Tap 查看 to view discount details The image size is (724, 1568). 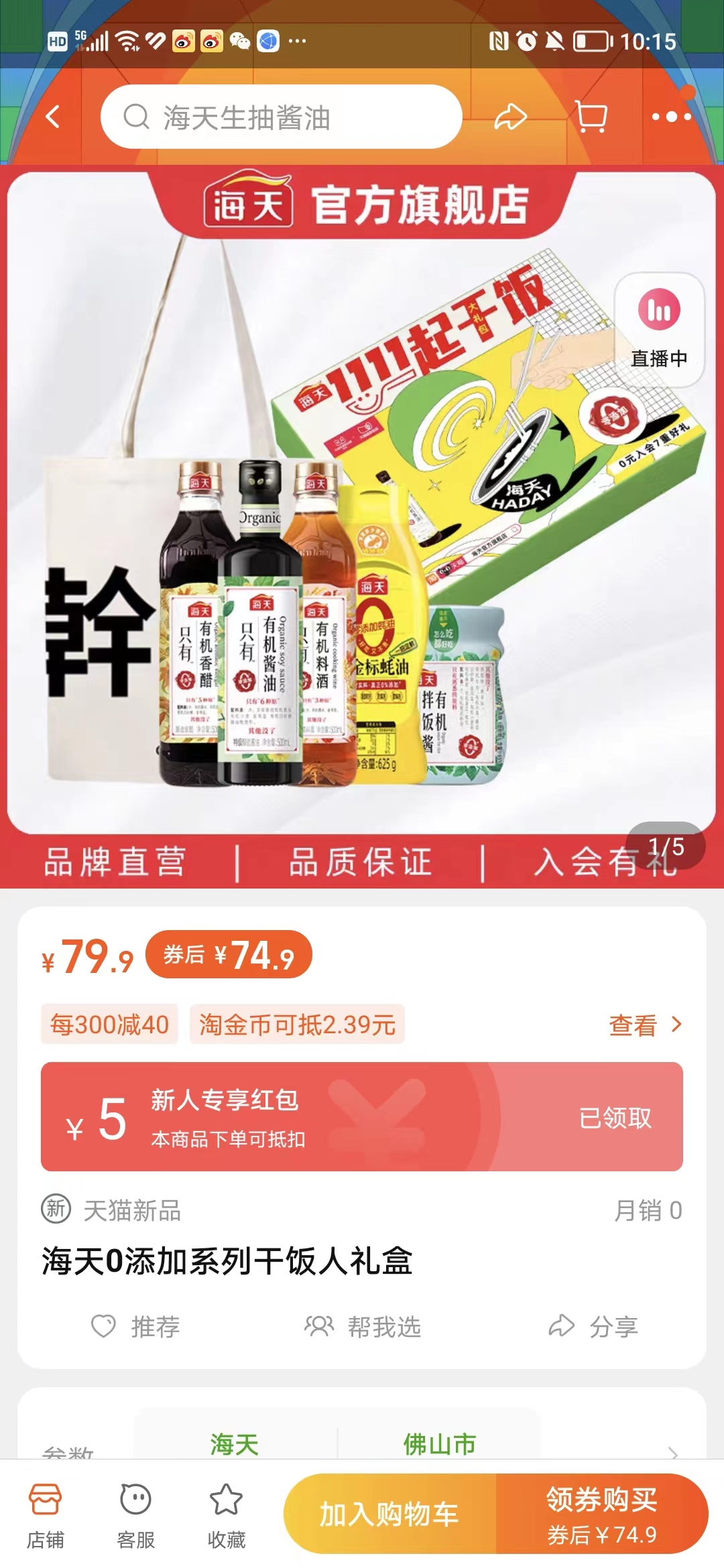[645, 1025]
